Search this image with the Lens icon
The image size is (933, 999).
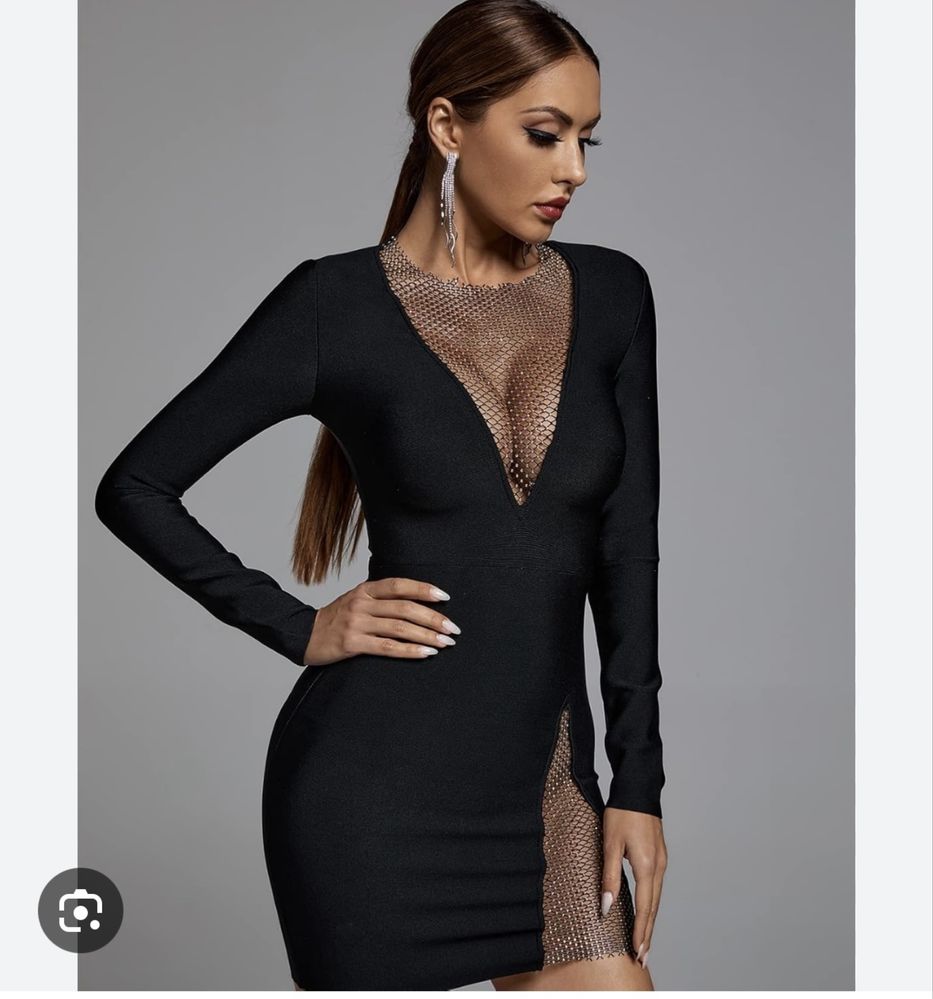tap(80, 910)
